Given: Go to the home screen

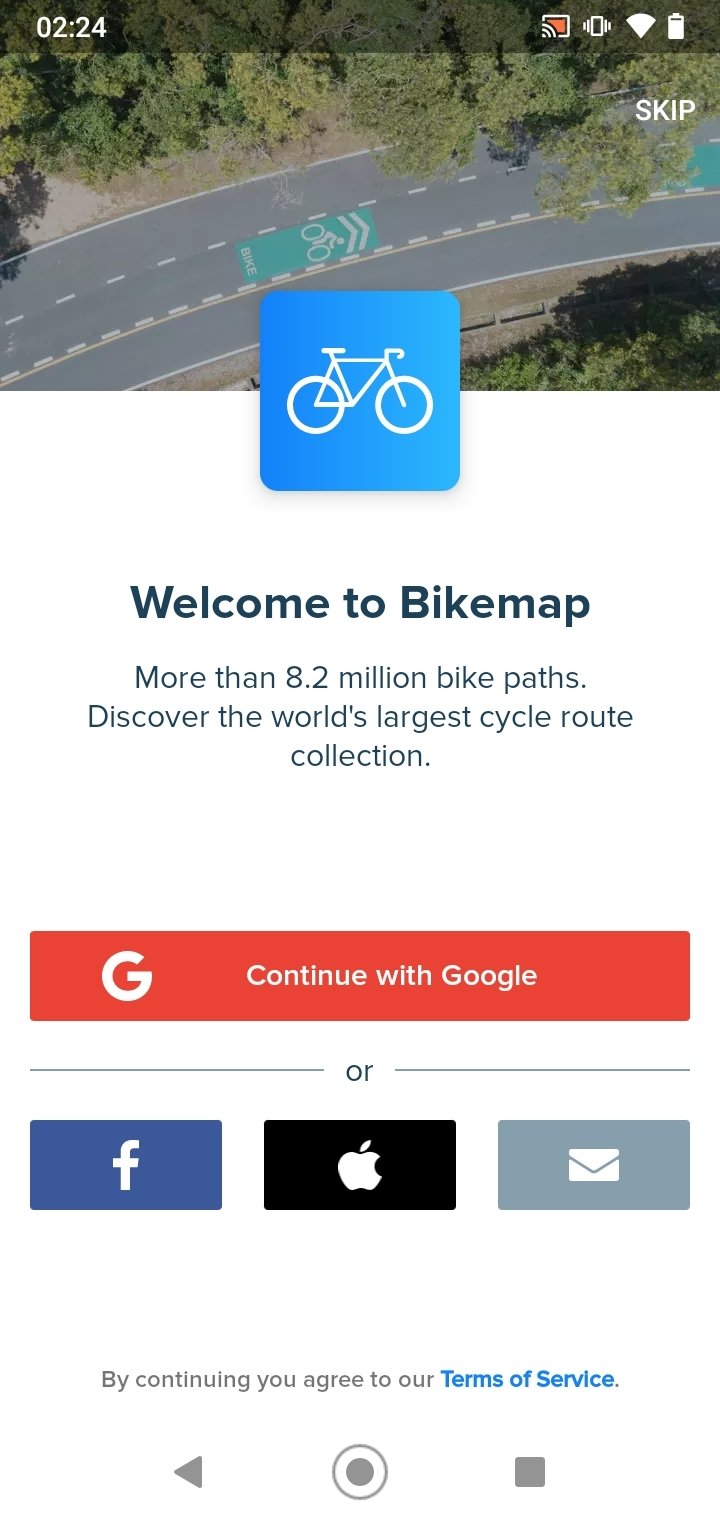Looking at the screenshot, I should point(360,1472).
